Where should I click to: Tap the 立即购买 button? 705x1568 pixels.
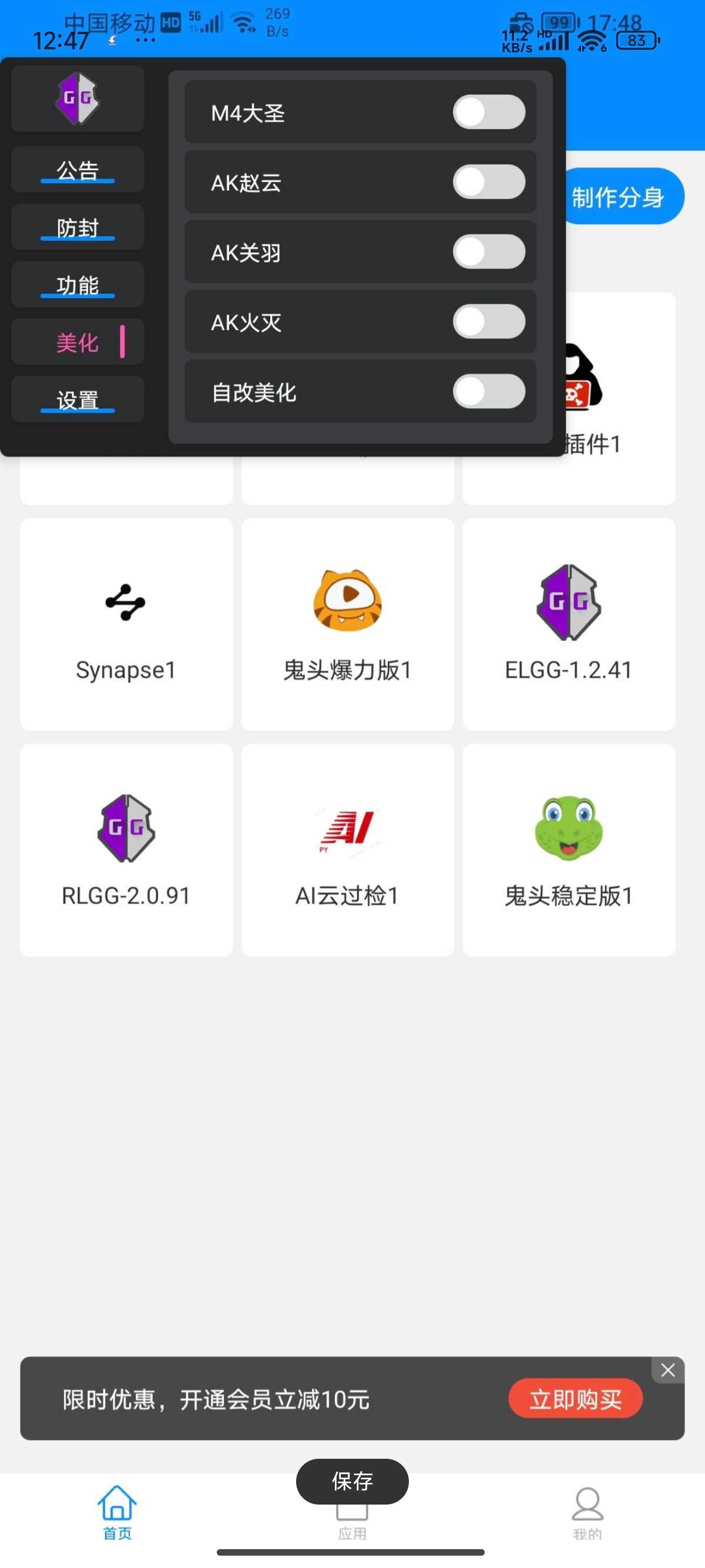(x=575, y=1398)
